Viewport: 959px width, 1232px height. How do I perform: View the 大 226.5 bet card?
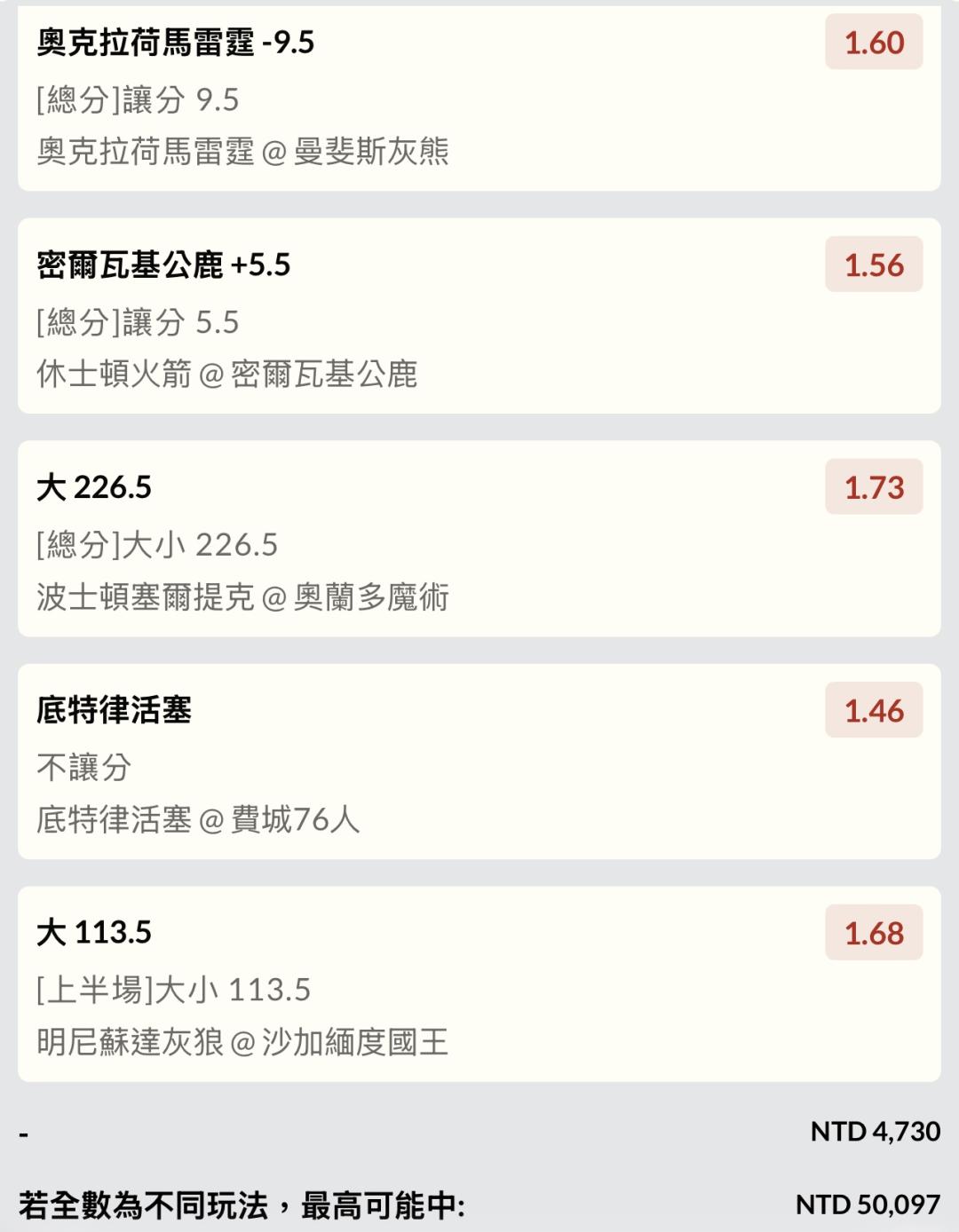[x=479, y=540]
